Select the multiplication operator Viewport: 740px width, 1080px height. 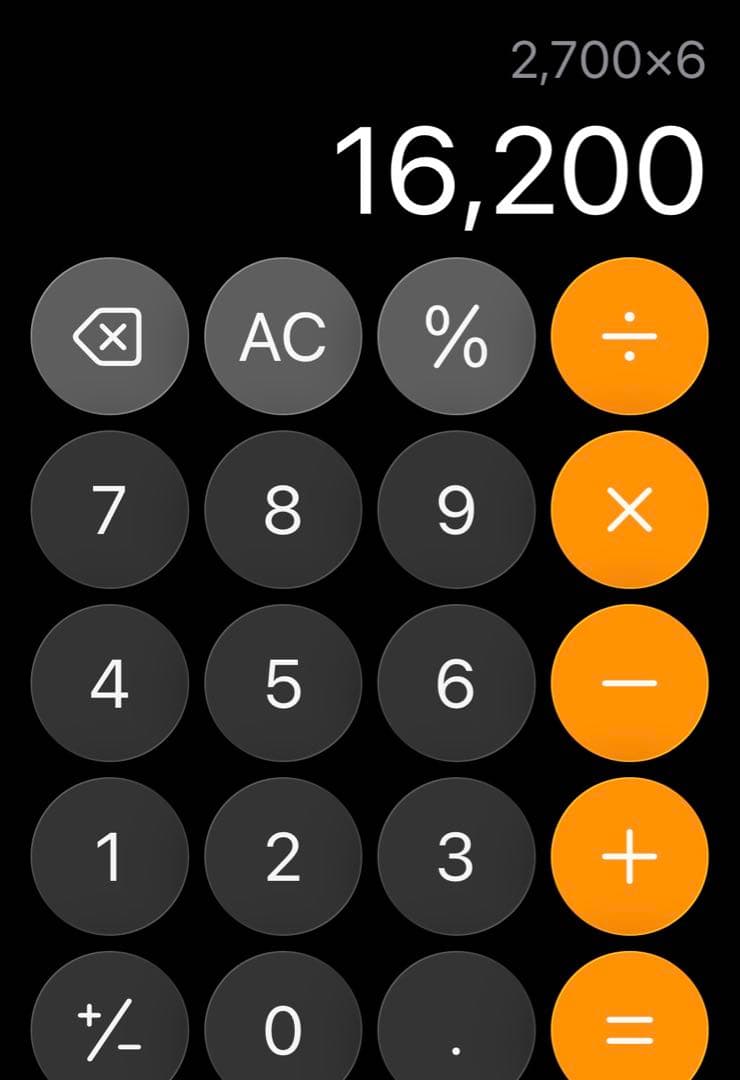[629, 511]
